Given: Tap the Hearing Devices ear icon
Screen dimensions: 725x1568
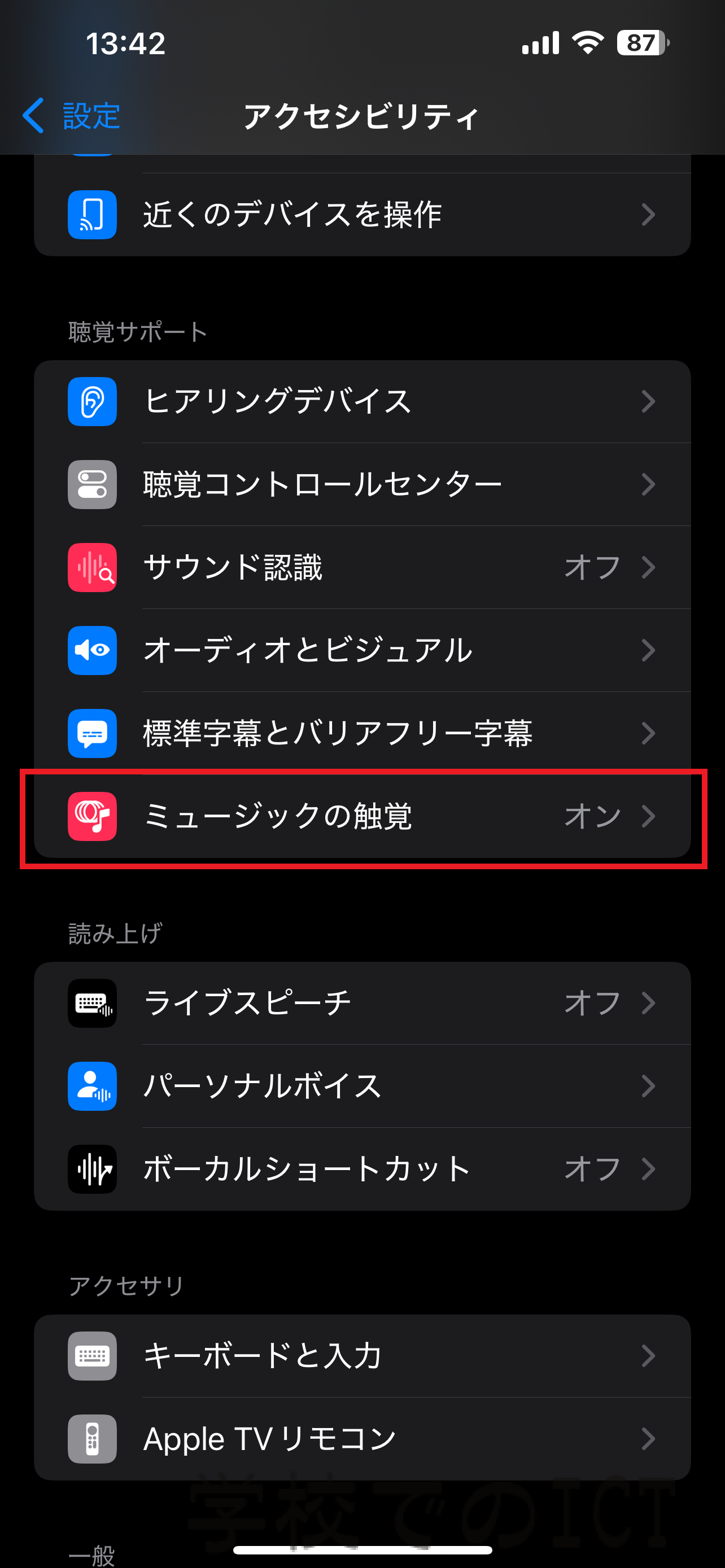Looking at the screenshot, I should pos(92,401).
